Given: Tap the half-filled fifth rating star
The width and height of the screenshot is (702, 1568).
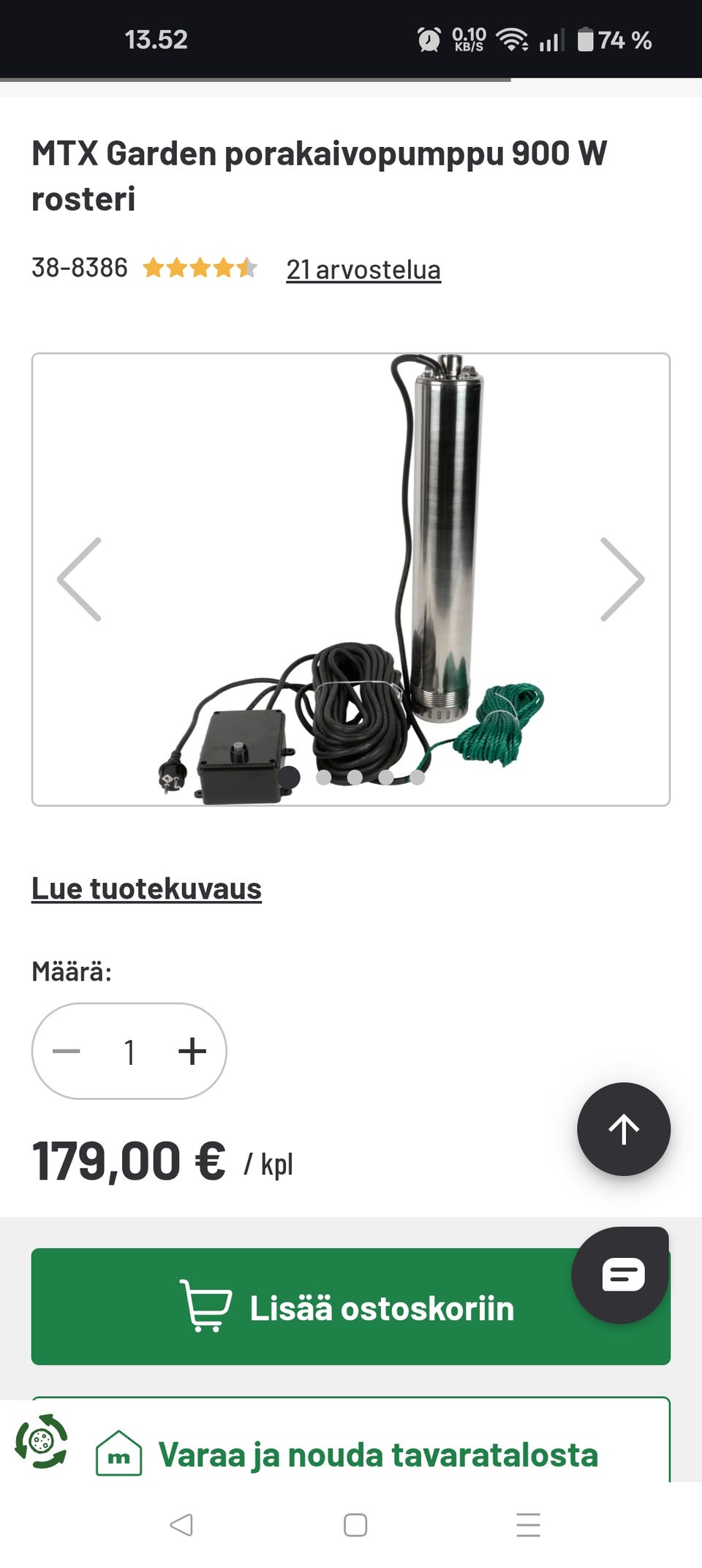Looking at the screenshot, I should pos(246,268).
